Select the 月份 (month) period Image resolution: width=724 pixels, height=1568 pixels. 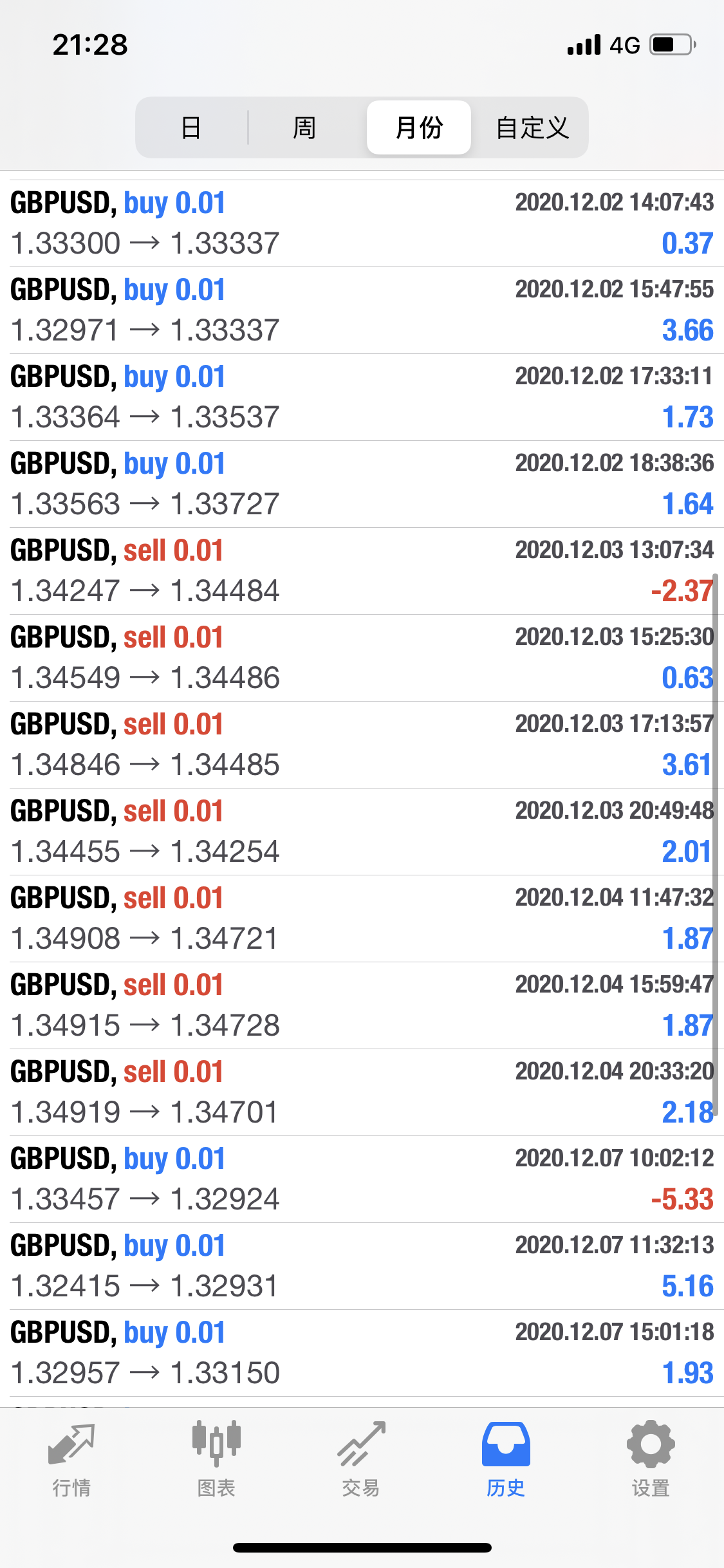(x=419, y=127)
